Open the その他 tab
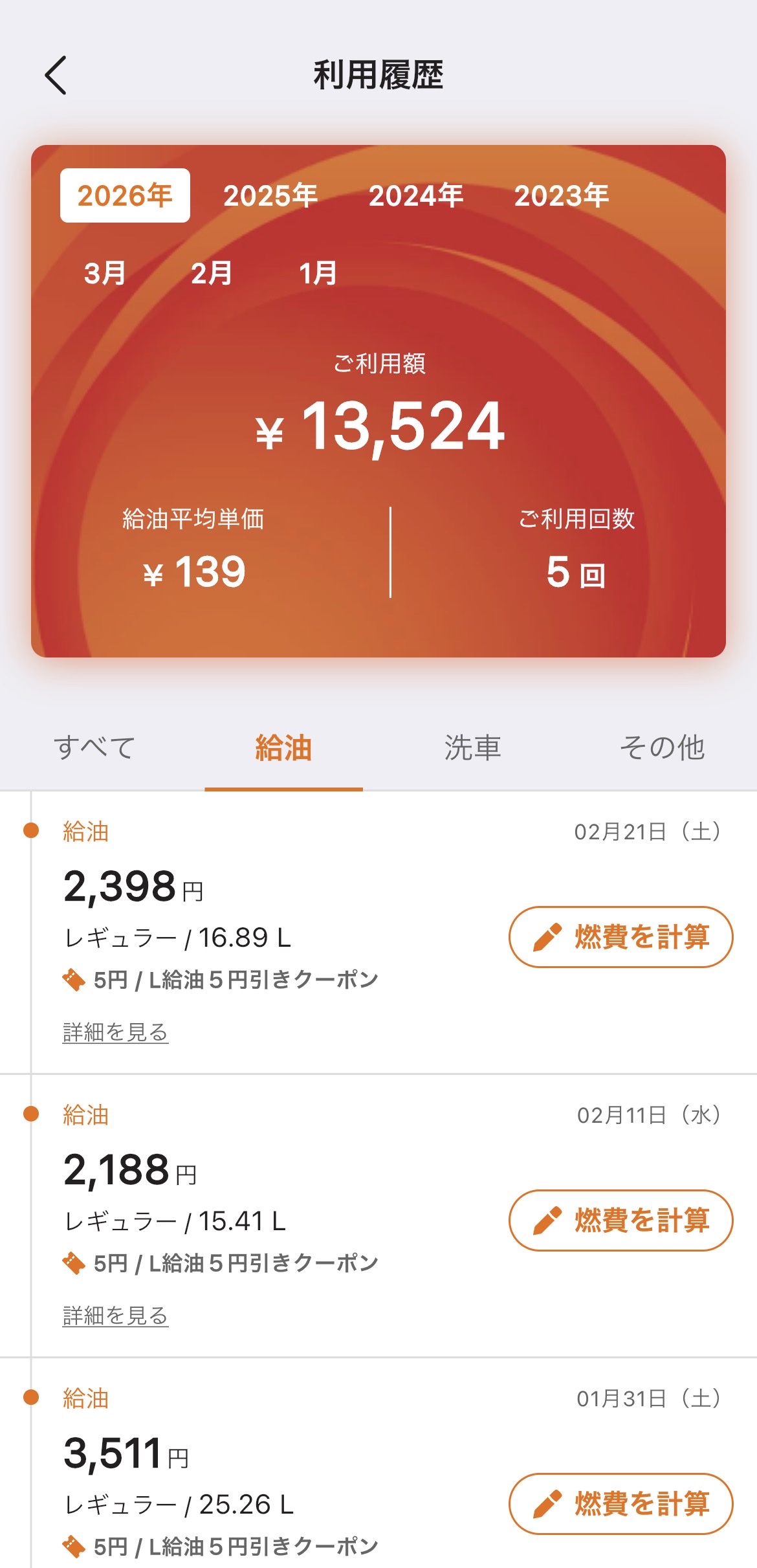Screen dimensions: 757x1568 662,748
